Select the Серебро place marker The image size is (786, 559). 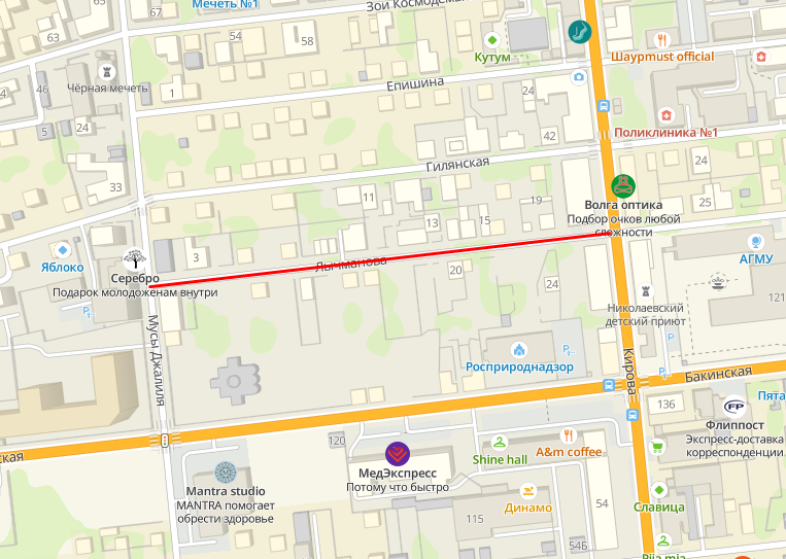point(134,258)
